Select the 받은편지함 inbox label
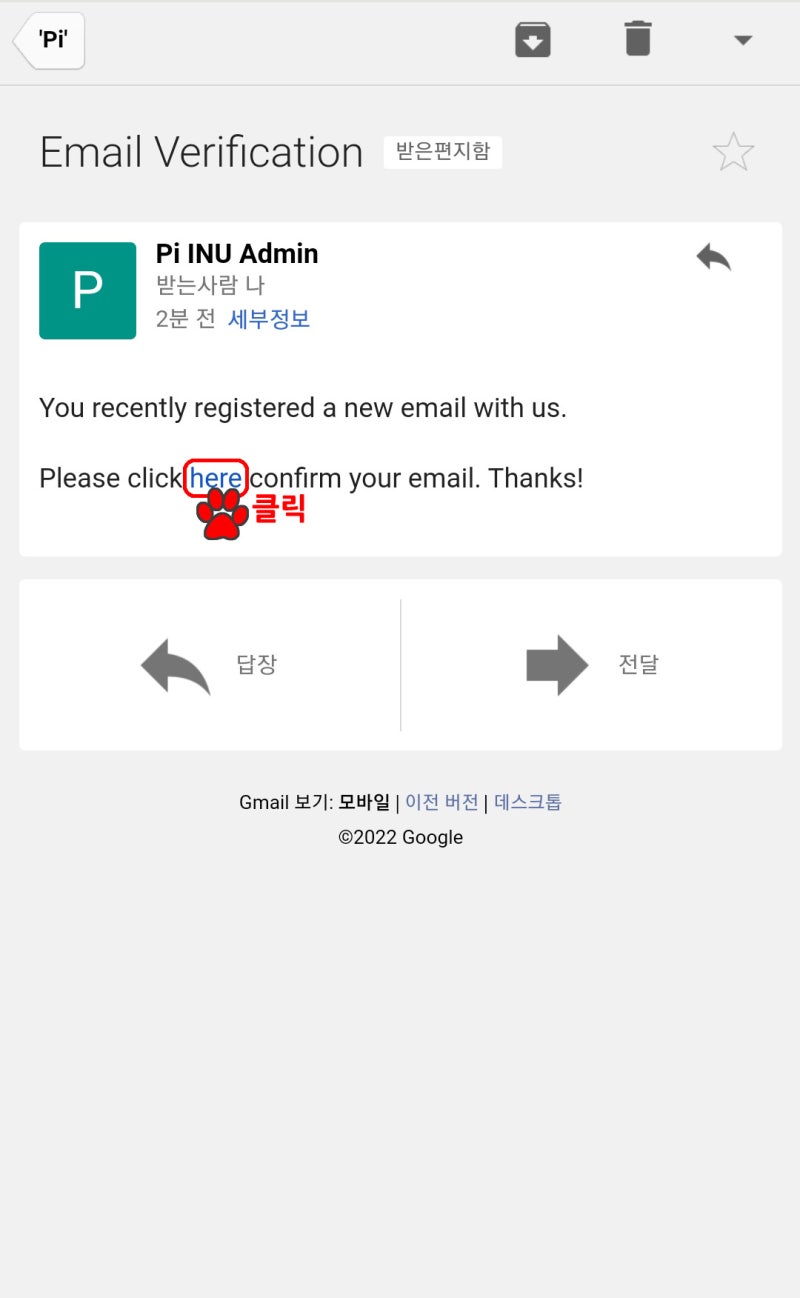Screen dimensions: 800x1298 [443, 151]
